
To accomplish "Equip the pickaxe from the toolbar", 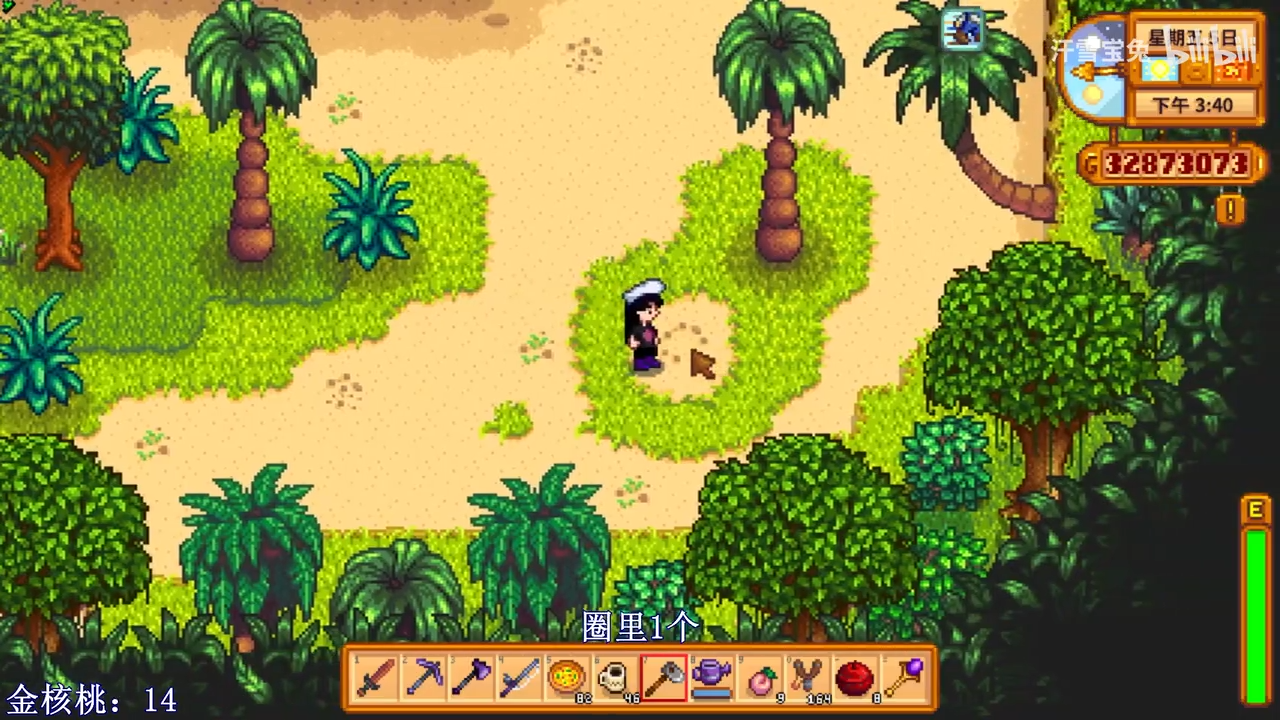I will [x=425, y=679].
